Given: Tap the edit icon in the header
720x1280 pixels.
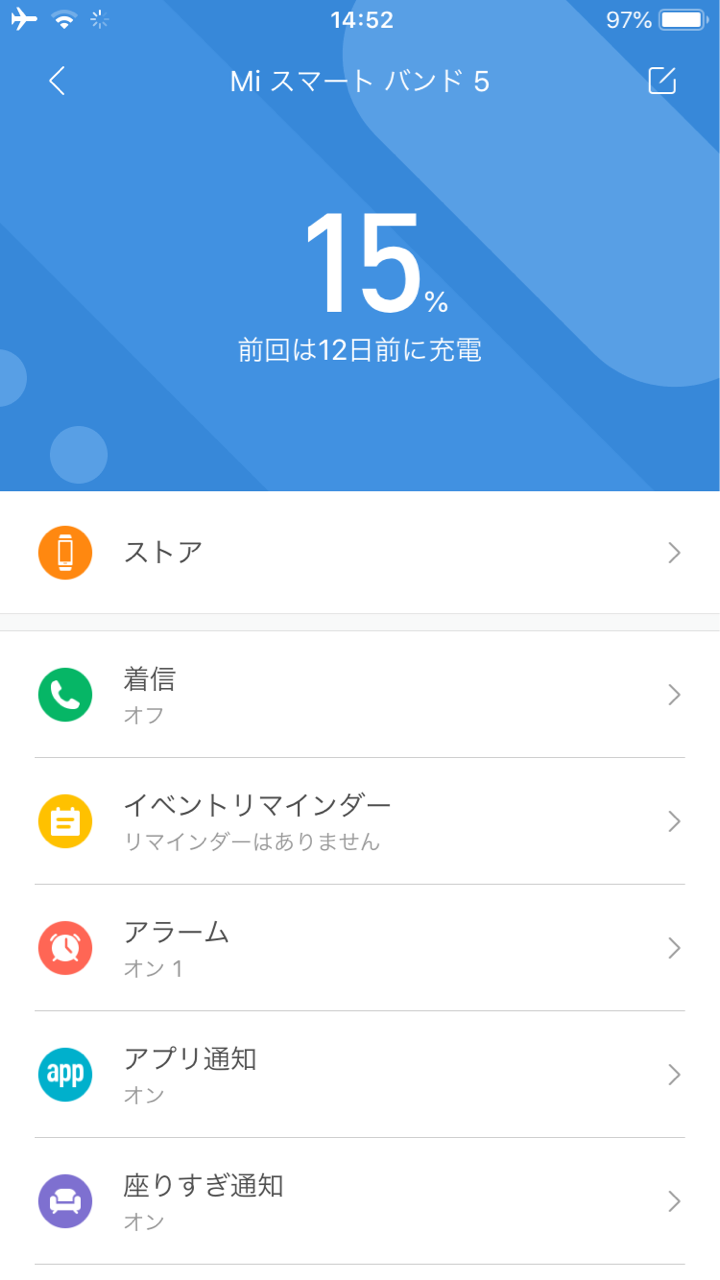Looking at the screenshot, I should pos(662,81).
